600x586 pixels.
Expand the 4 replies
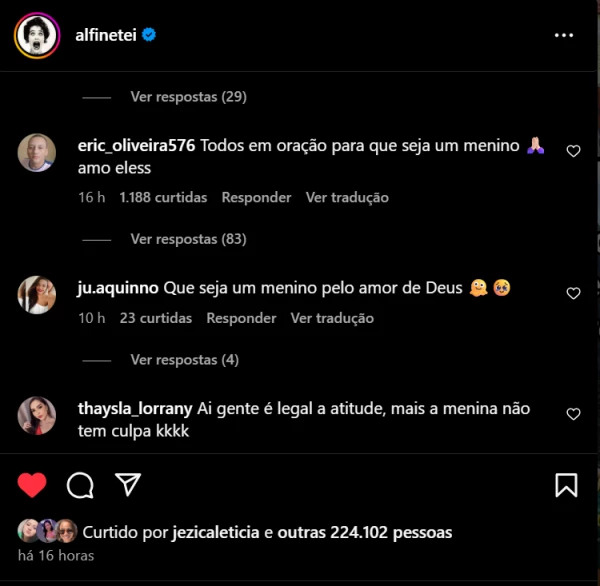point(184,360)
